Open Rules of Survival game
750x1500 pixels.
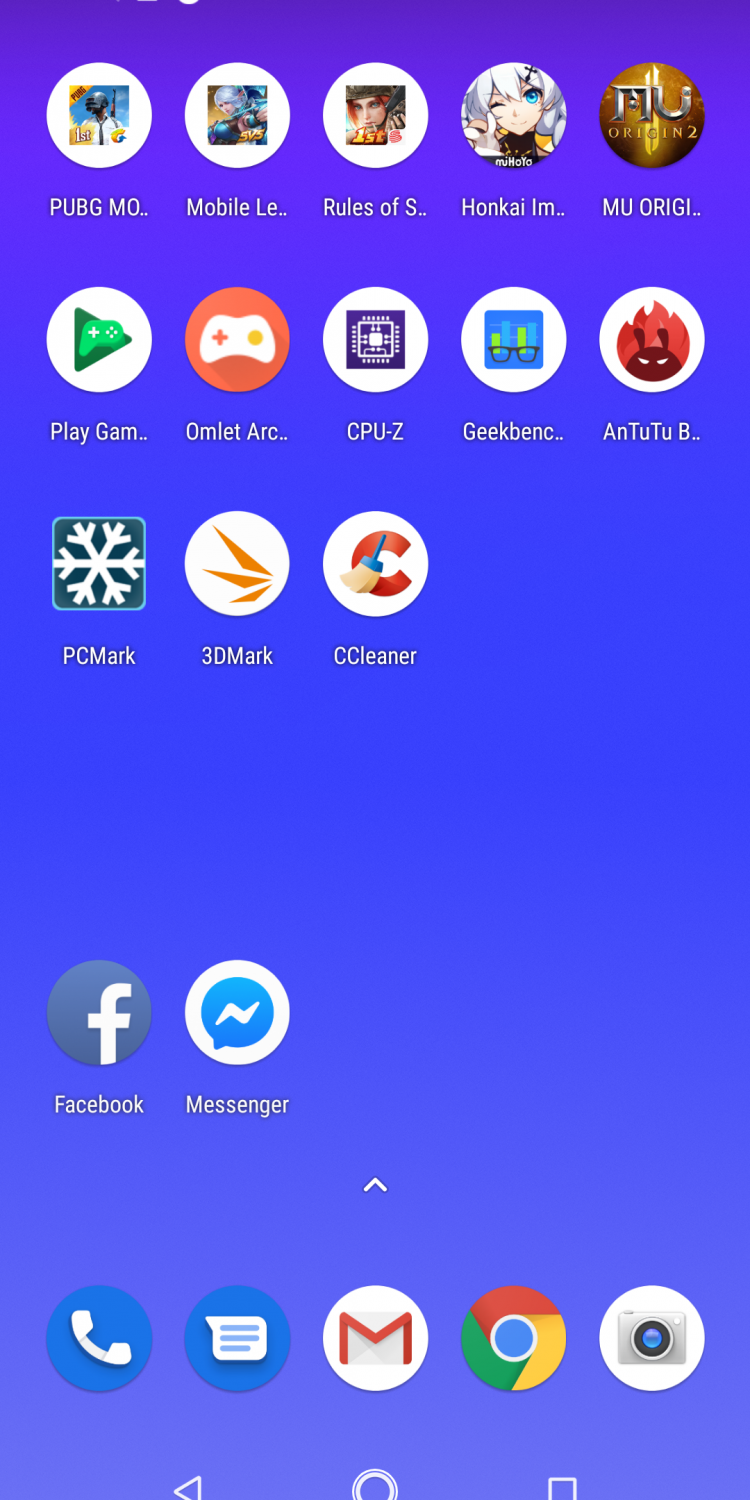coord(375,116)
